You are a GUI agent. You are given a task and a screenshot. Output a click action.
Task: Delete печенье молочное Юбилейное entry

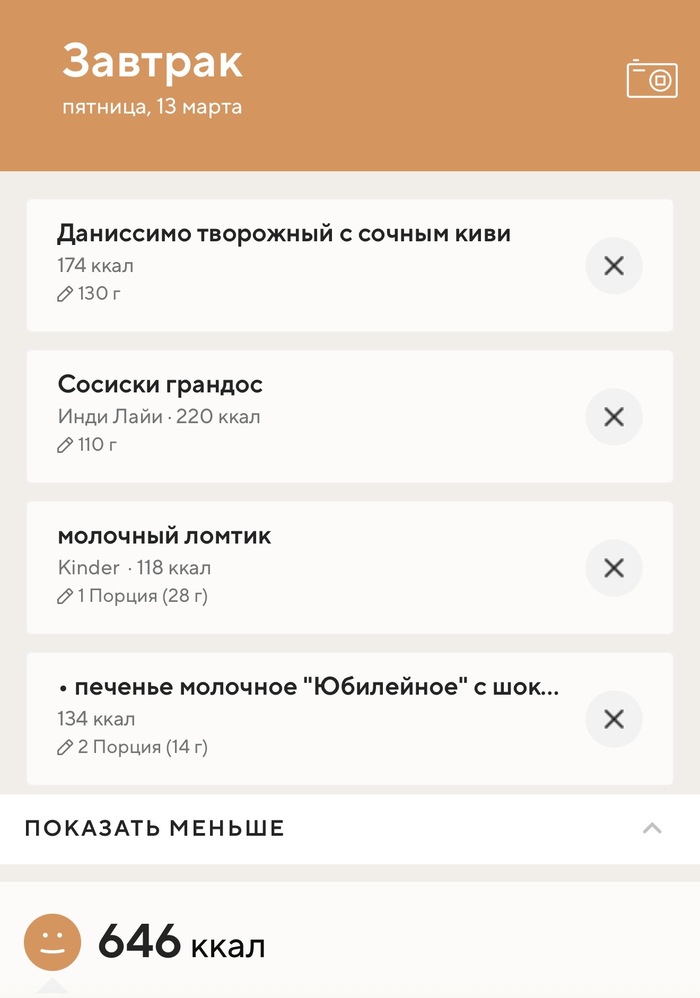pos(614,719)
